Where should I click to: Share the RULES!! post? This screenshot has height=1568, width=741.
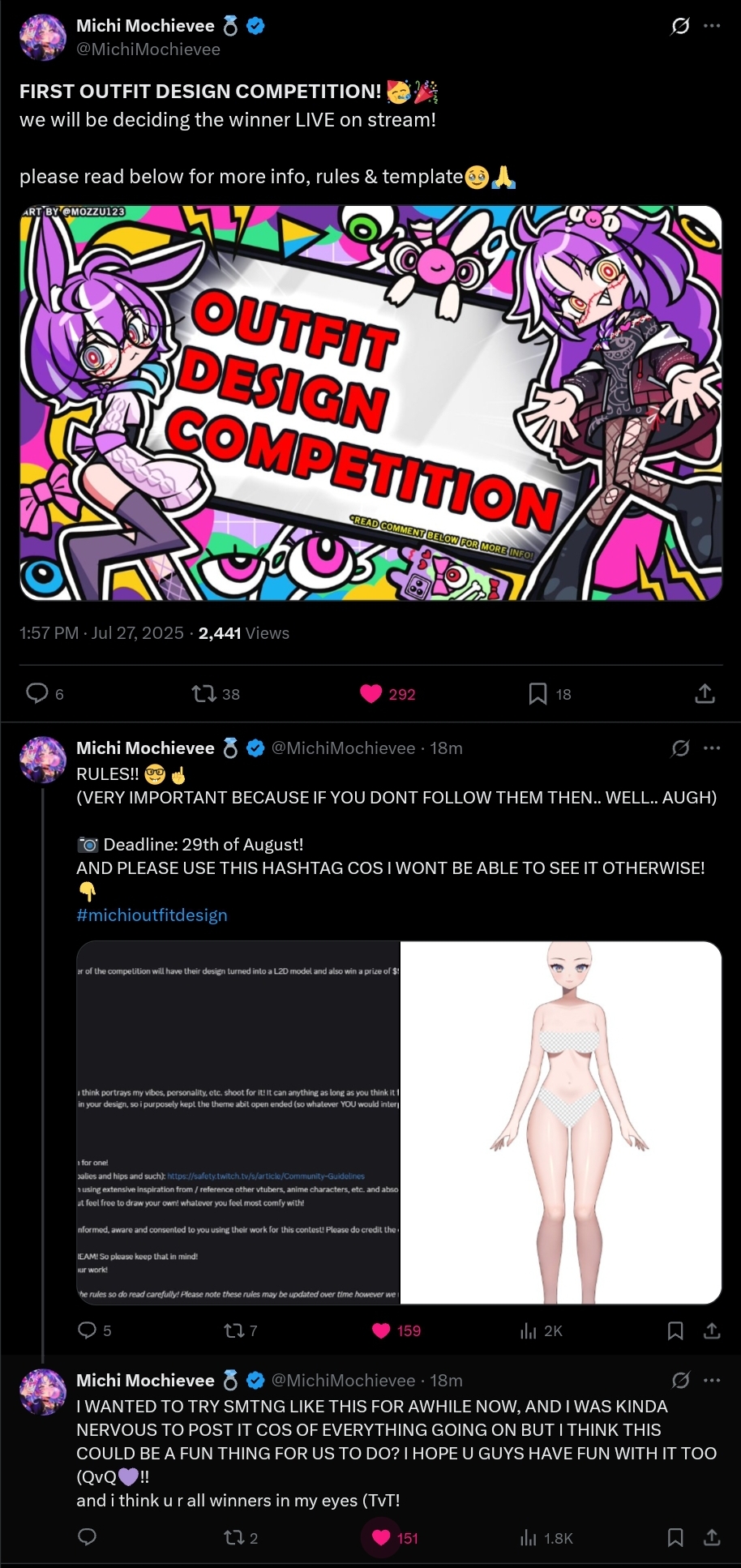tap(712, 1330)
